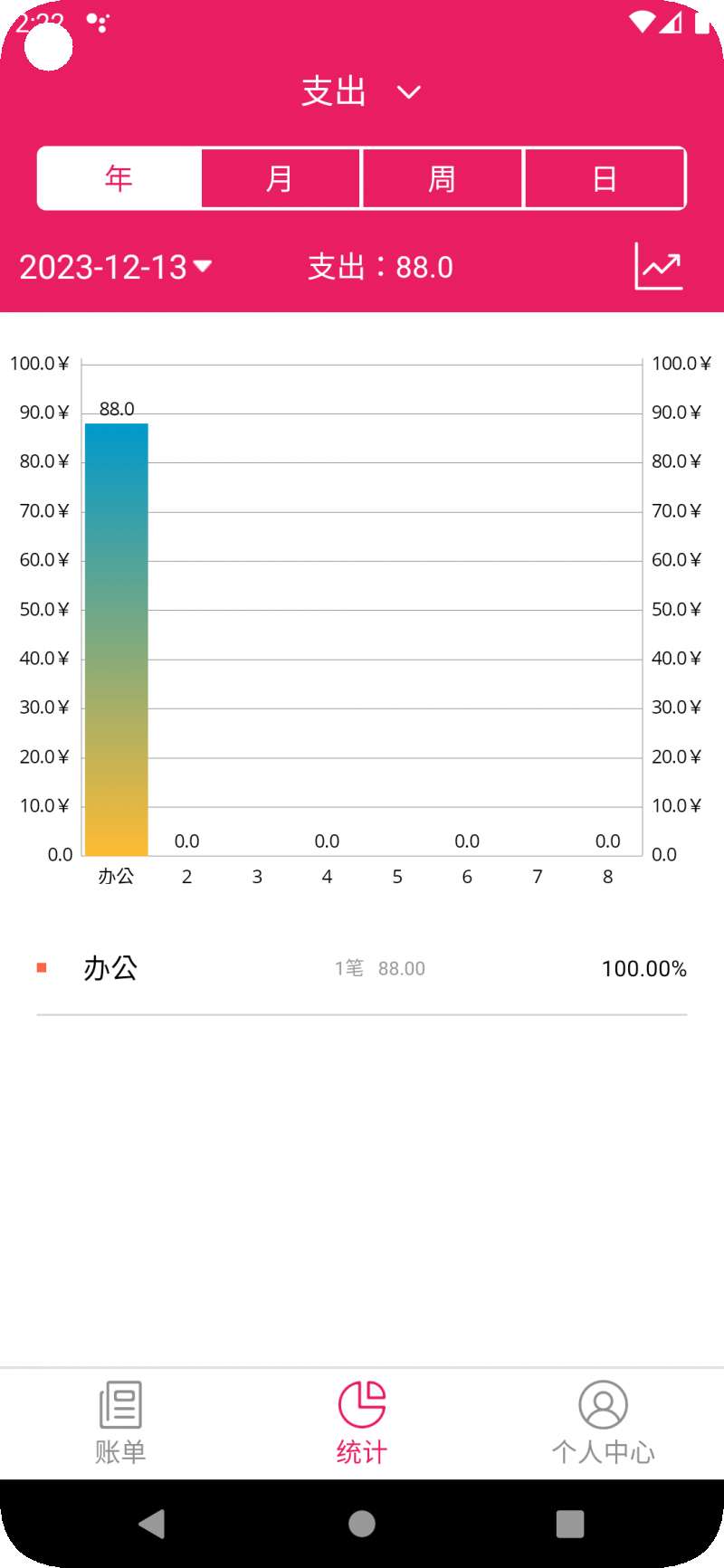Go to the 账单 tab
Image resolution: width=724 pixels, height=1568 pixels.
point(120,1422)
